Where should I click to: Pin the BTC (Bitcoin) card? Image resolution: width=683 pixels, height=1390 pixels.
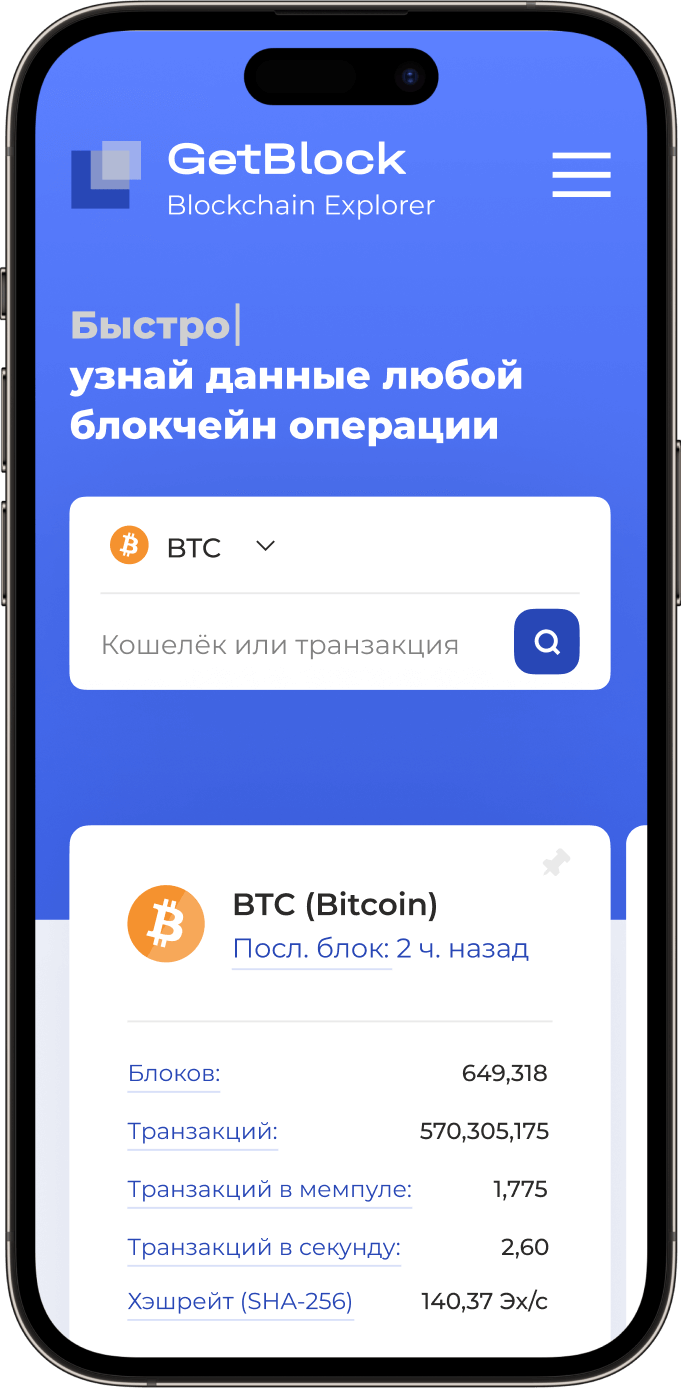pos(556,862)
